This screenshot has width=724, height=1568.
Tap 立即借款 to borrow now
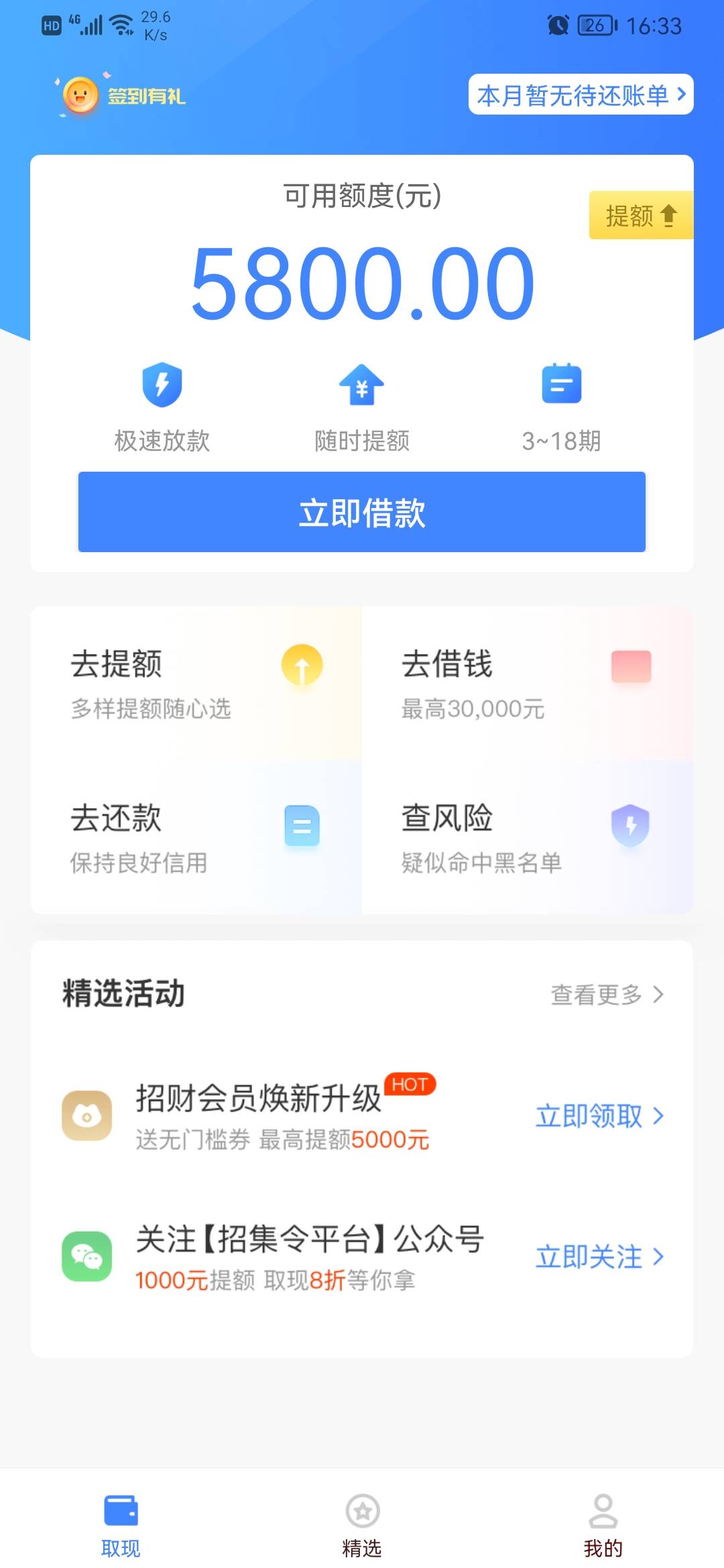(362, 512)
